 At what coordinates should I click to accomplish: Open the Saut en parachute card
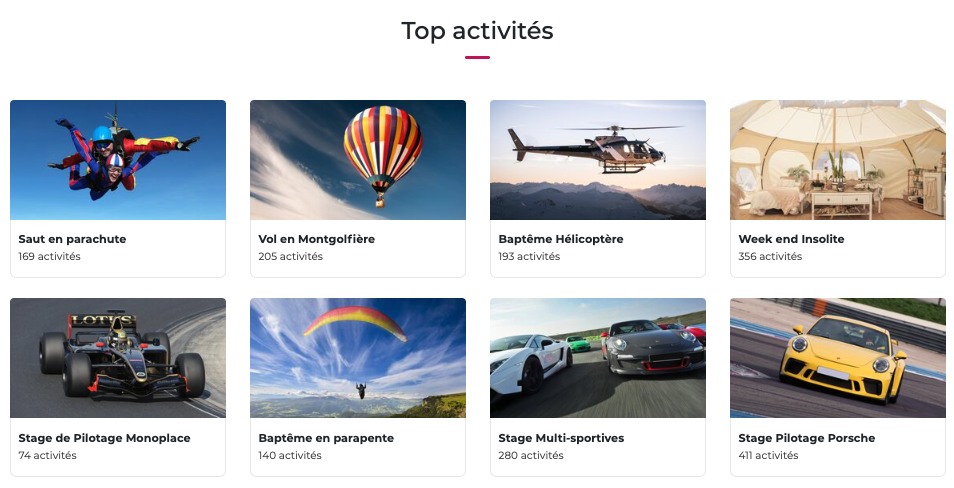[117, 188]
